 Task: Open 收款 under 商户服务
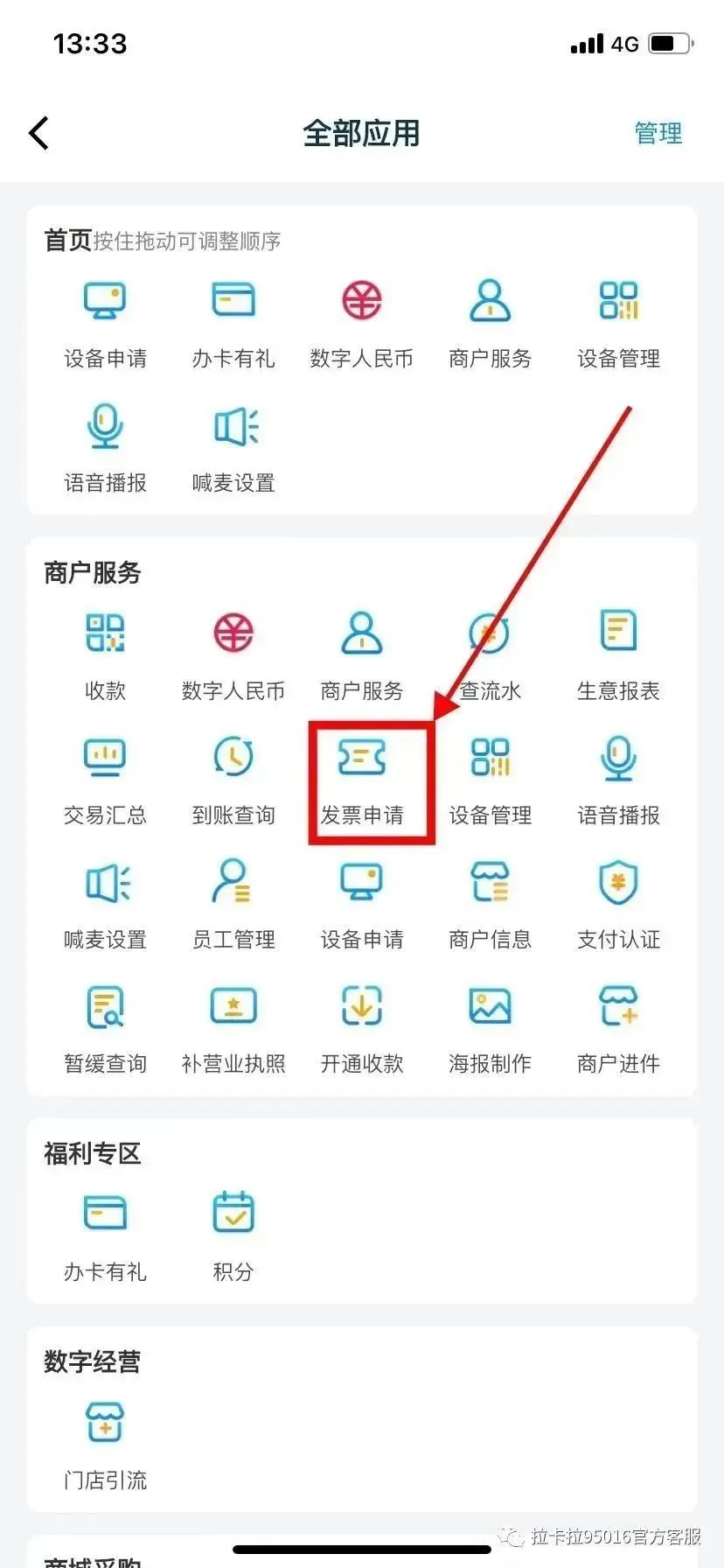pyautogui.click(x=105, y=654)
